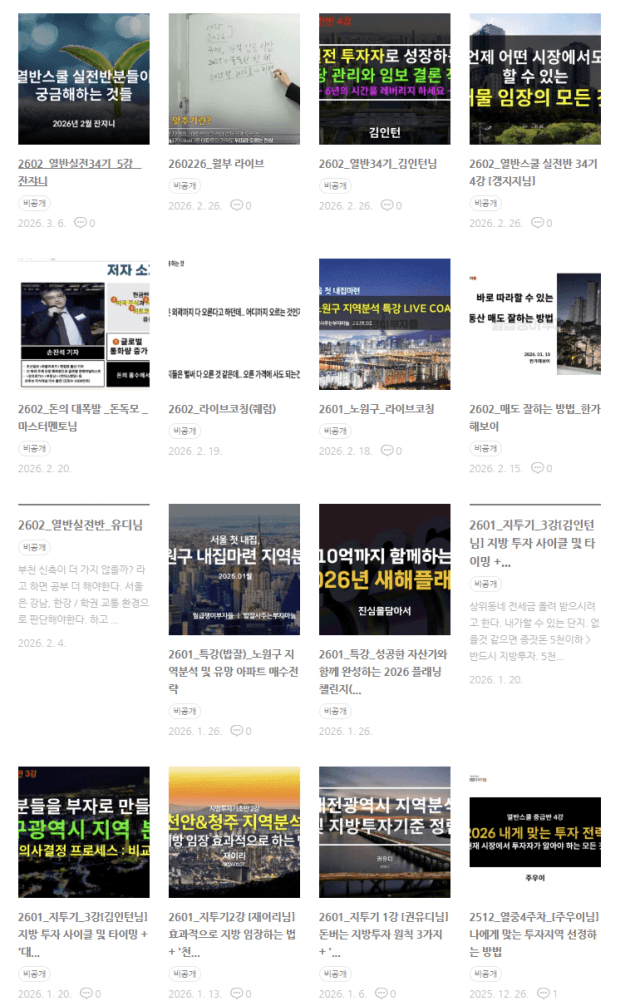Open text-only 2601_지투기_3강 김인턴님 post

(532, 543)
